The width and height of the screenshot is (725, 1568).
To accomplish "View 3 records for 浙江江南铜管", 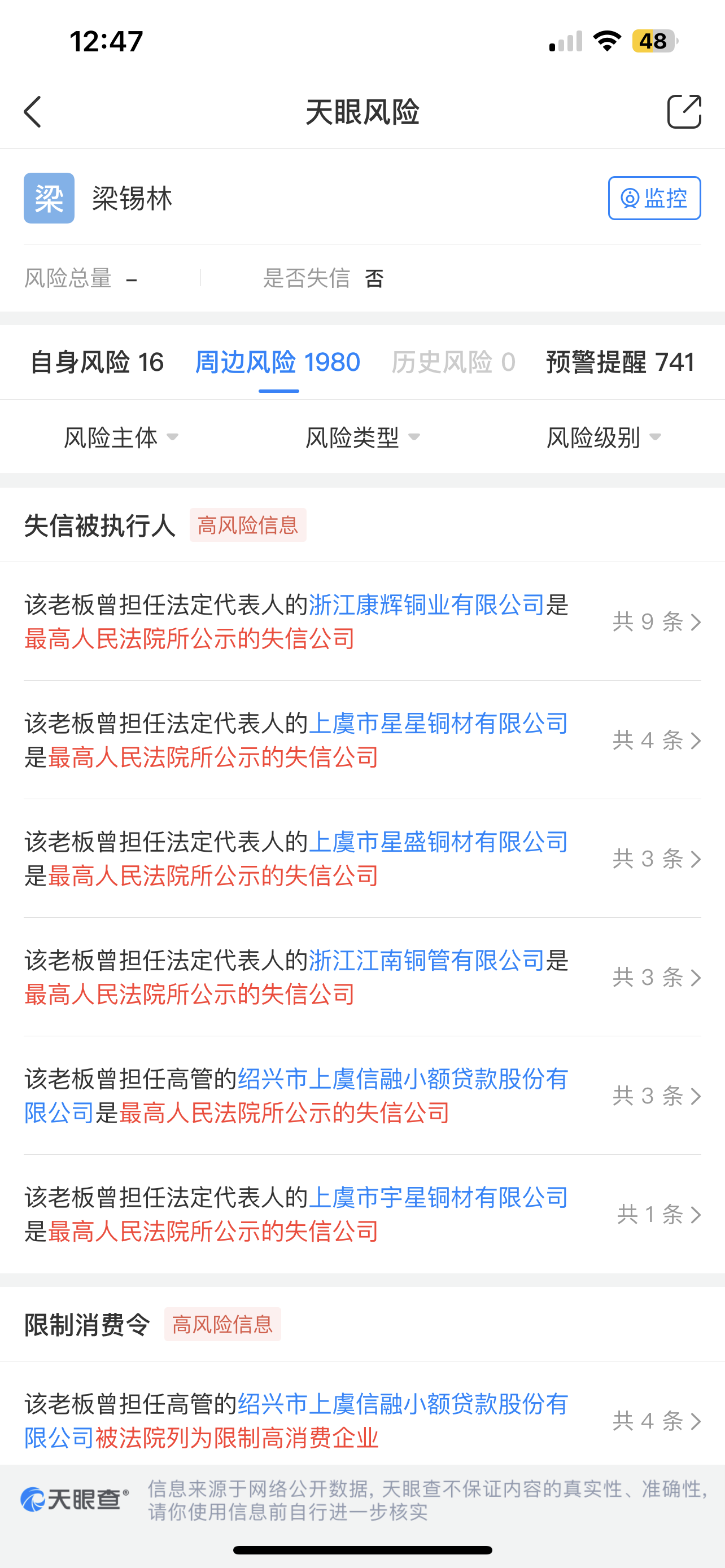I will click(x=656, y=978).
